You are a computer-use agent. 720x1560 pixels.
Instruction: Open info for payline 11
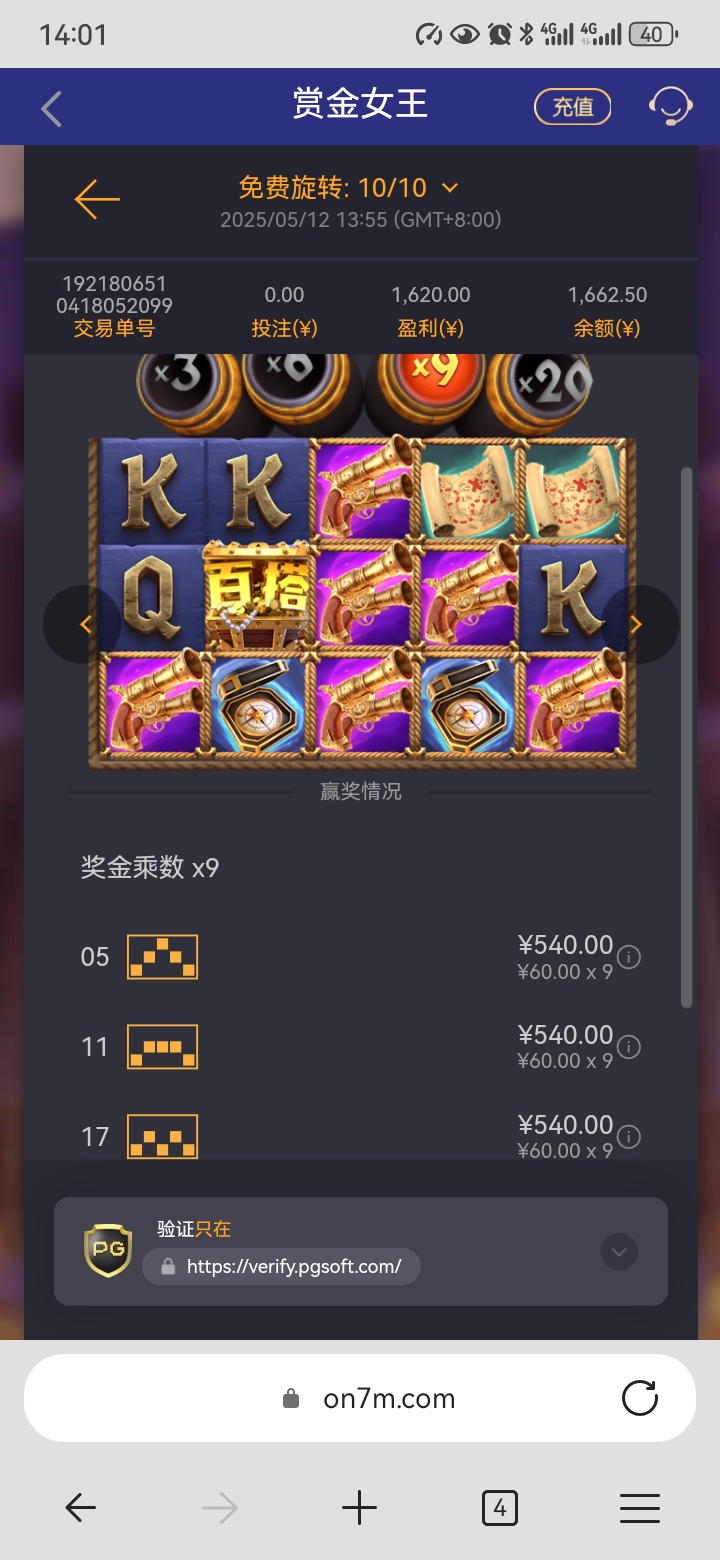point(629,1047)
